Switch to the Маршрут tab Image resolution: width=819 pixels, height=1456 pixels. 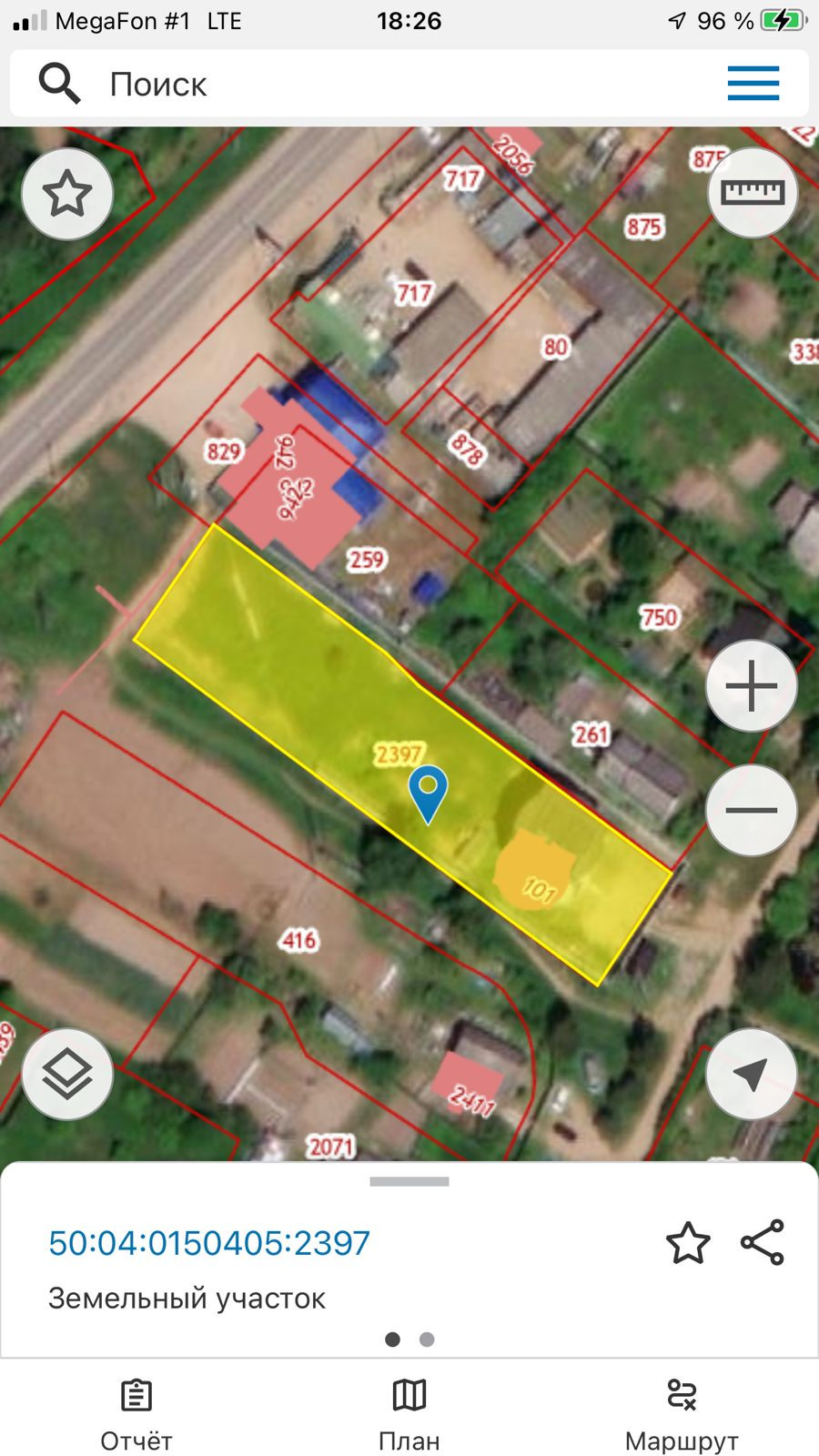pos(682,1415)
